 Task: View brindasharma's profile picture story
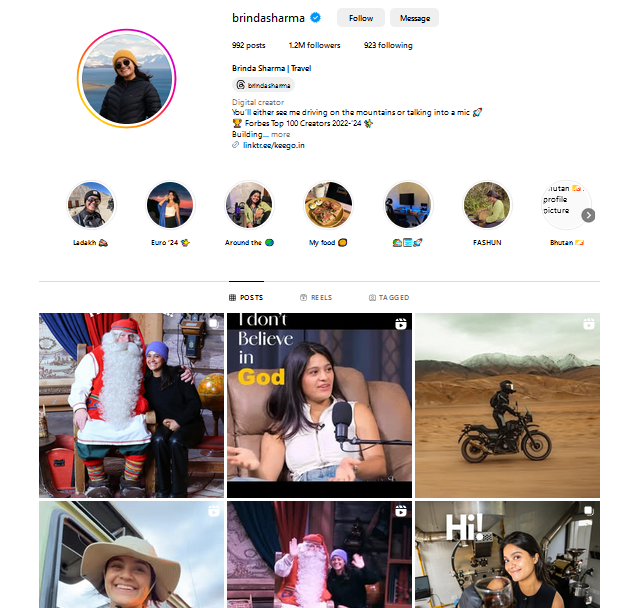pyautogui.click(x=127, y=78)
